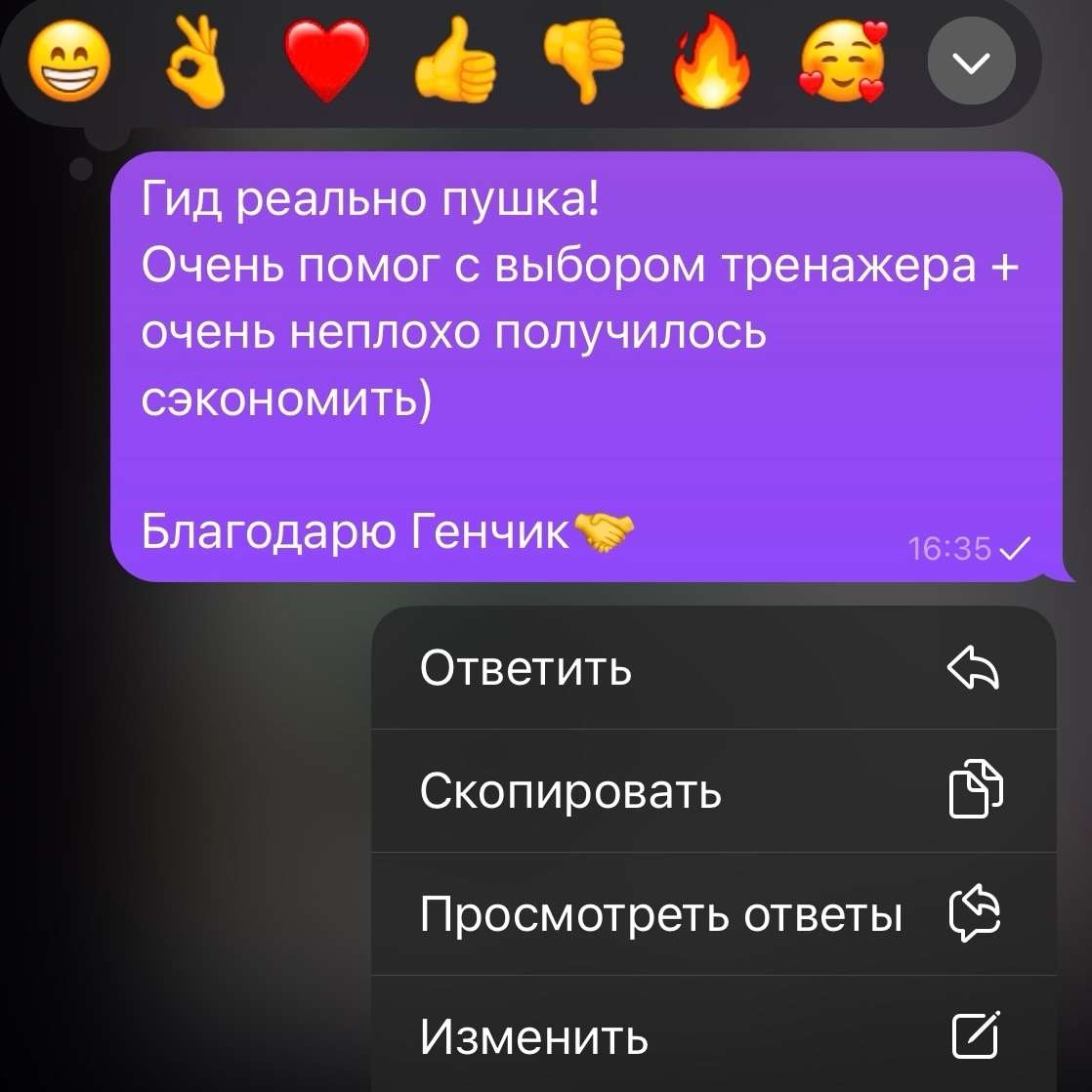Select Ответить to reply to the message
Viewport: 1092px width, 1092px height.
[x=713, y=669]
